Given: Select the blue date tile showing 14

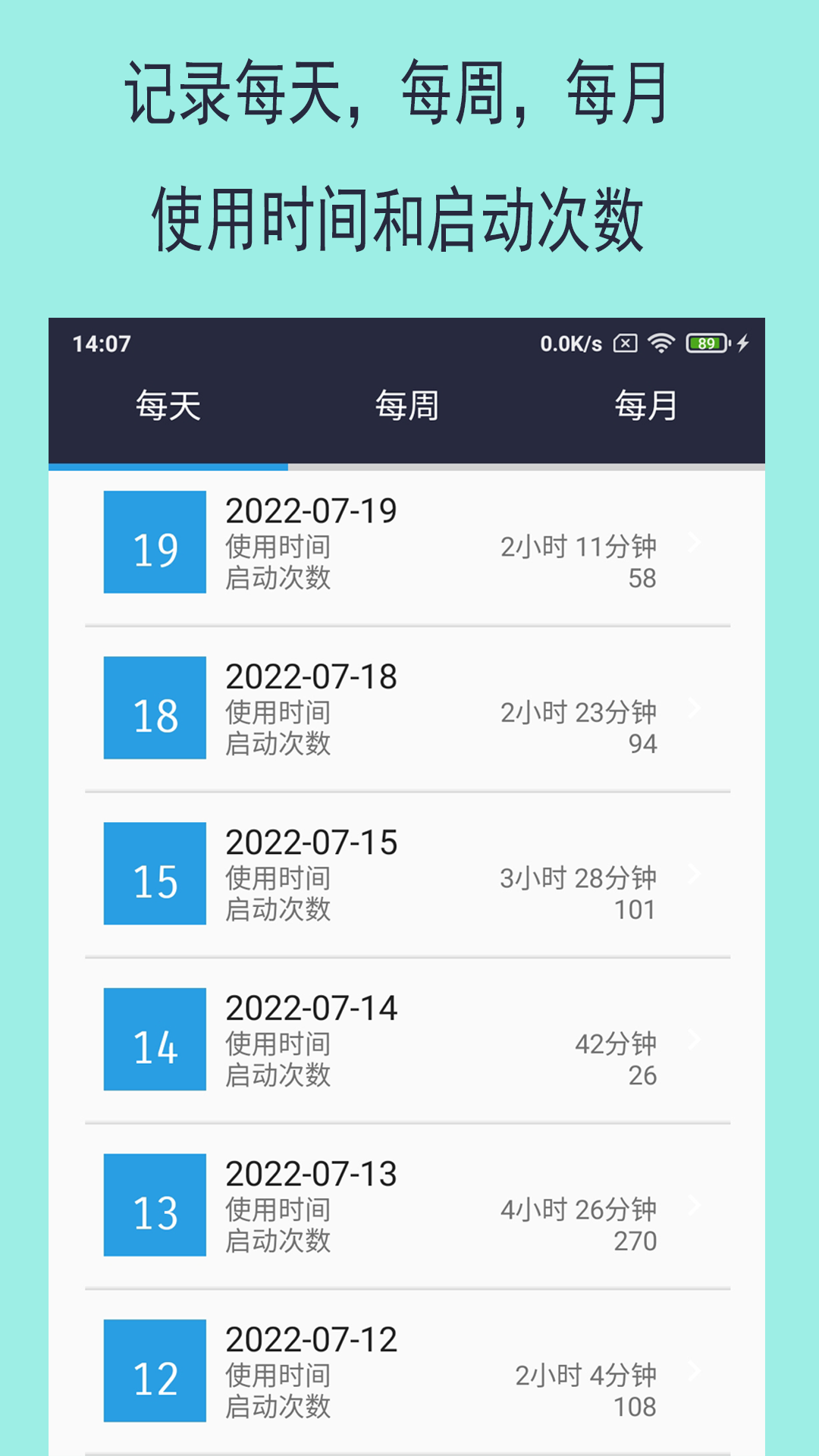Looking at the screenshot, I should 154,1043.
